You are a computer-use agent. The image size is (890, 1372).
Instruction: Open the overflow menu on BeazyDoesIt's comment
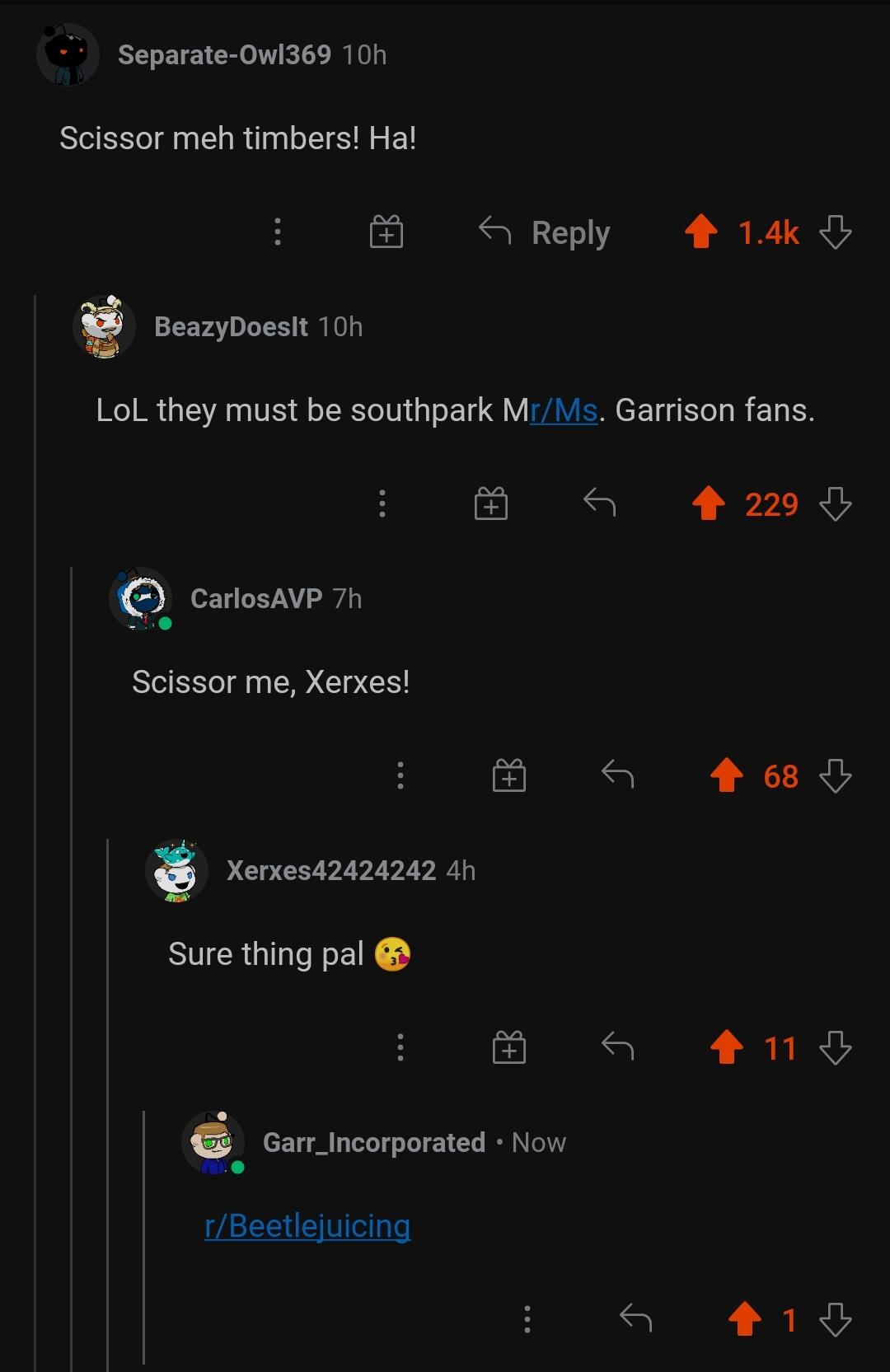click(382, 504)
